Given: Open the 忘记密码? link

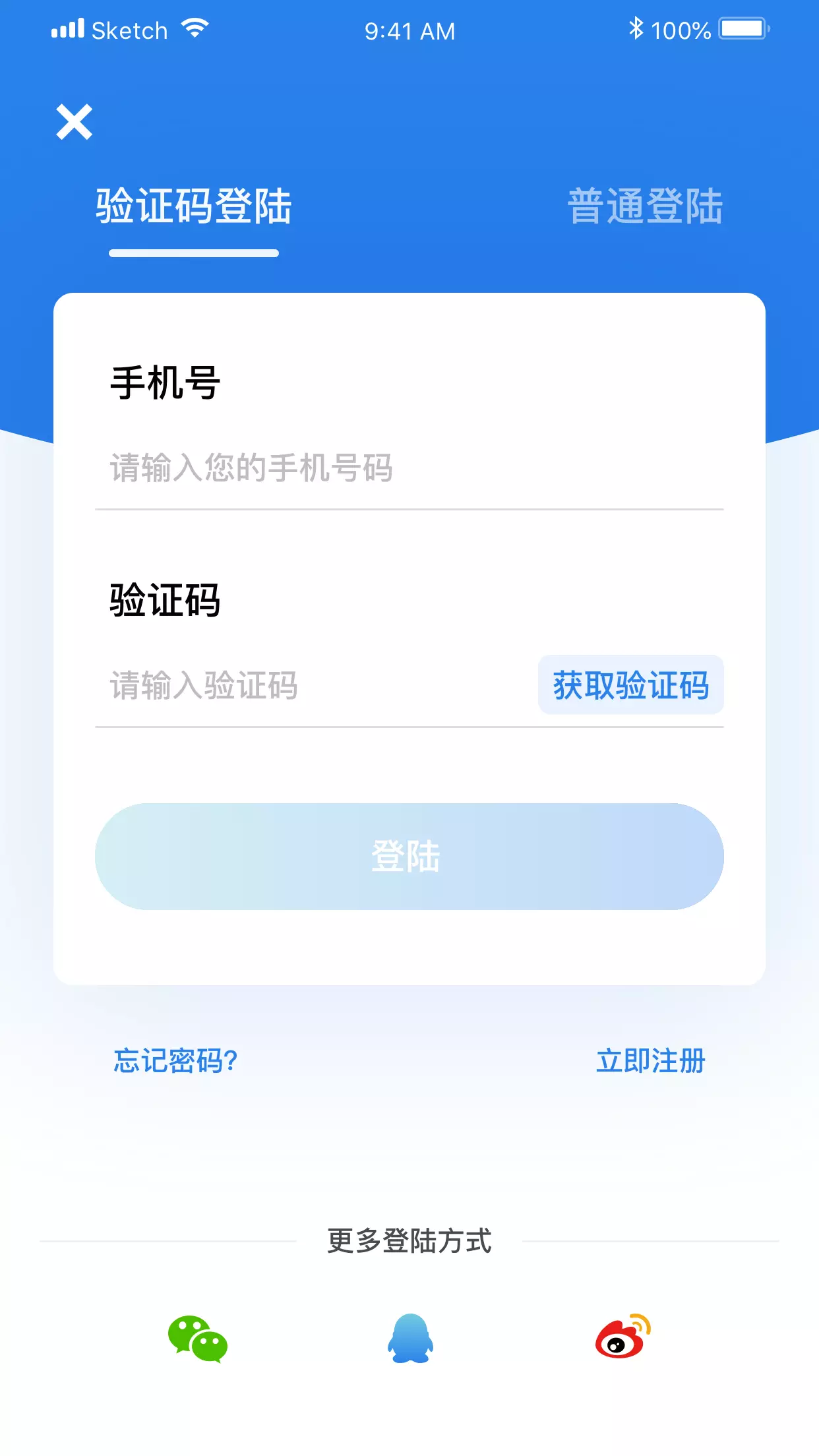Looking at the screenshot, I should [175, 1060].
